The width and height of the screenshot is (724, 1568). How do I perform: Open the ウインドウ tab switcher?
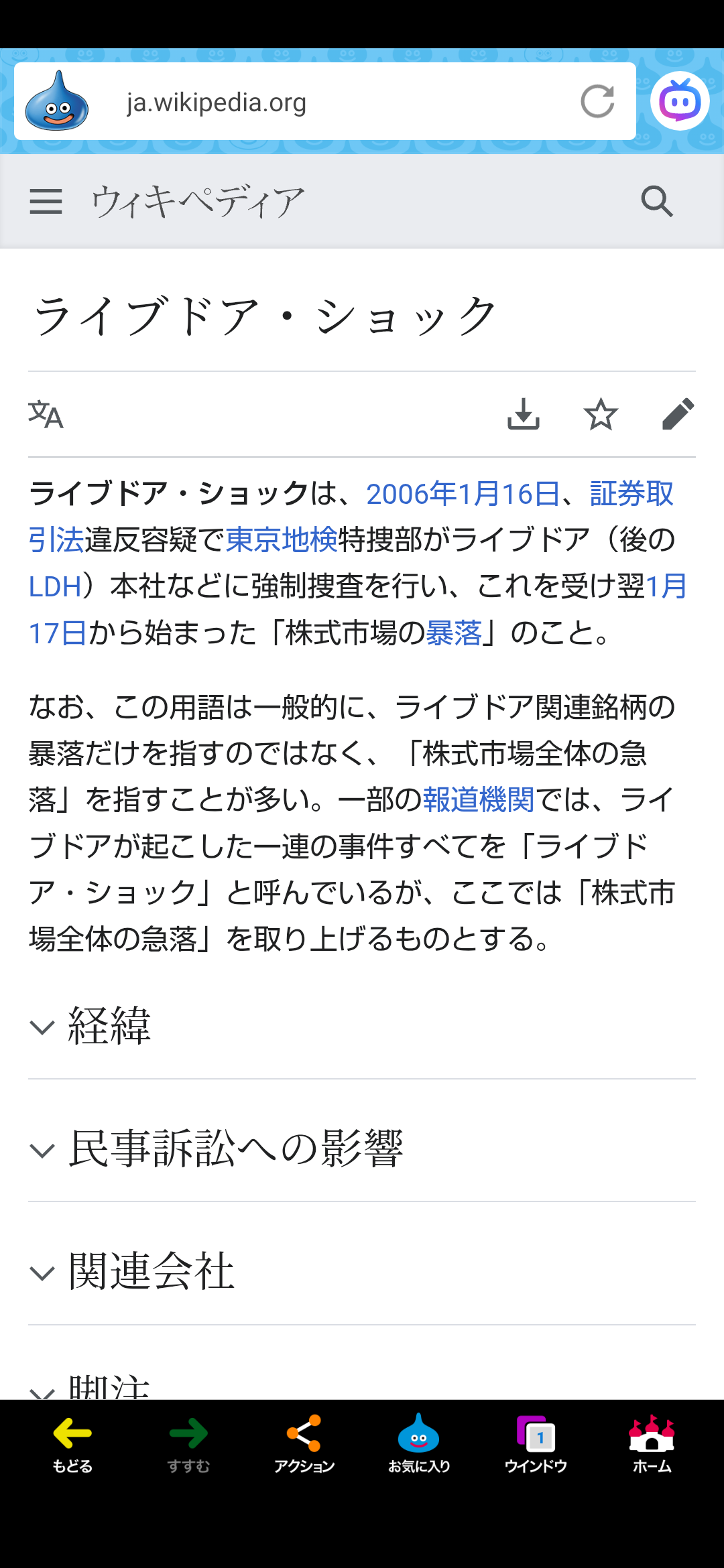tap(536, 1444)
